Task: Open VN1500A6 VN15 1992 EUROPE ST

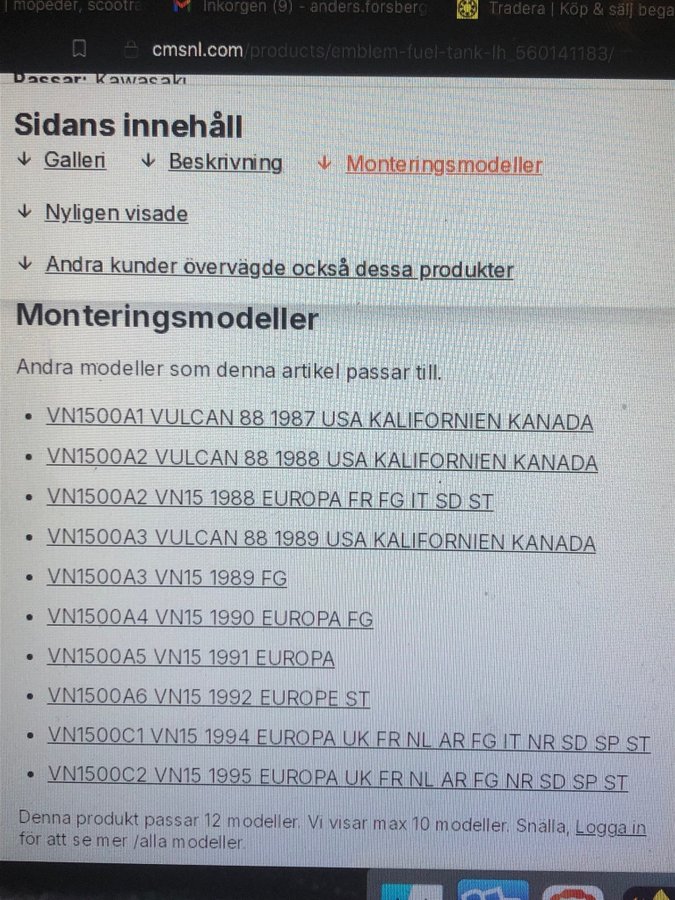Action: [208, 698]
